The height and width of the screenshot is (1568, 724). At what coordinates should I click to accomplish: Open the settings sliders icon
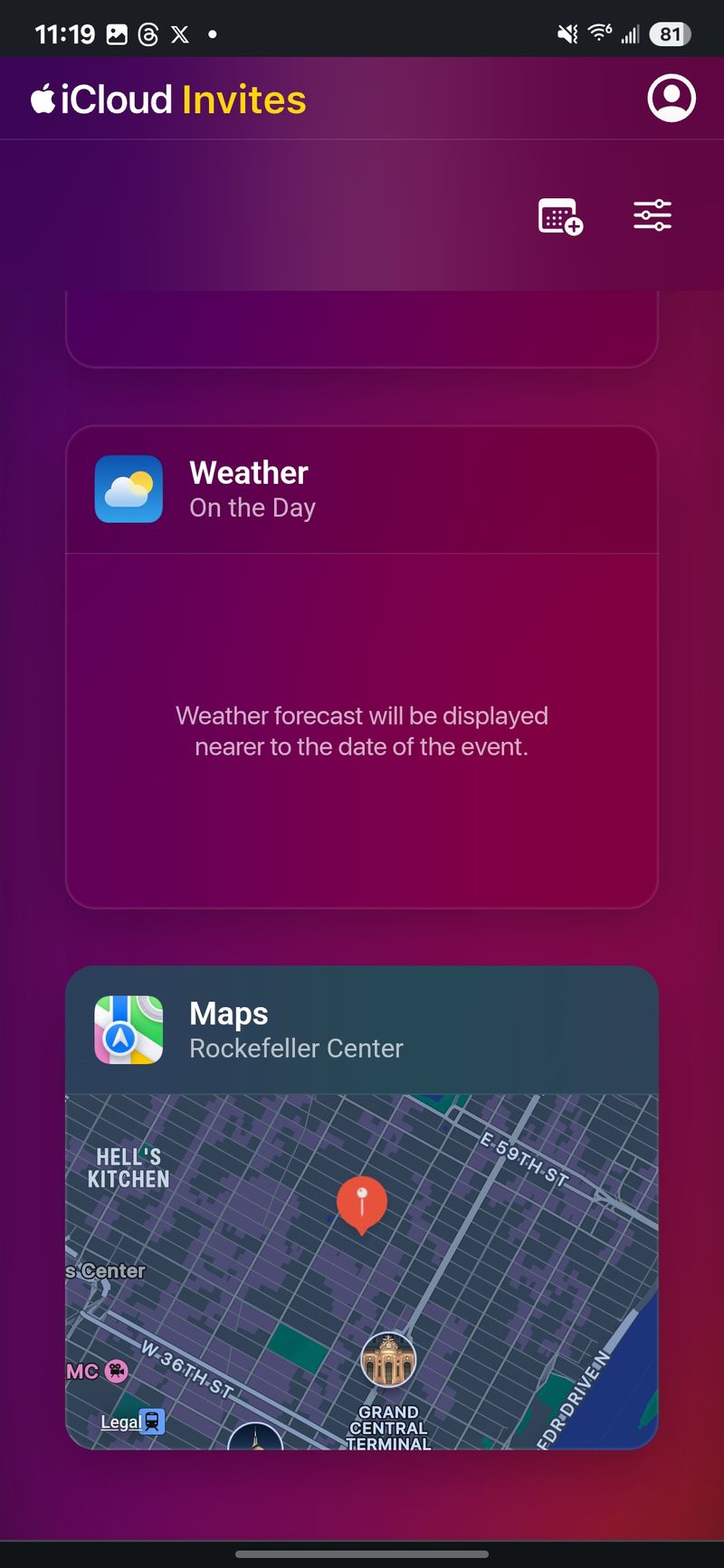click(x=652, y=215)
